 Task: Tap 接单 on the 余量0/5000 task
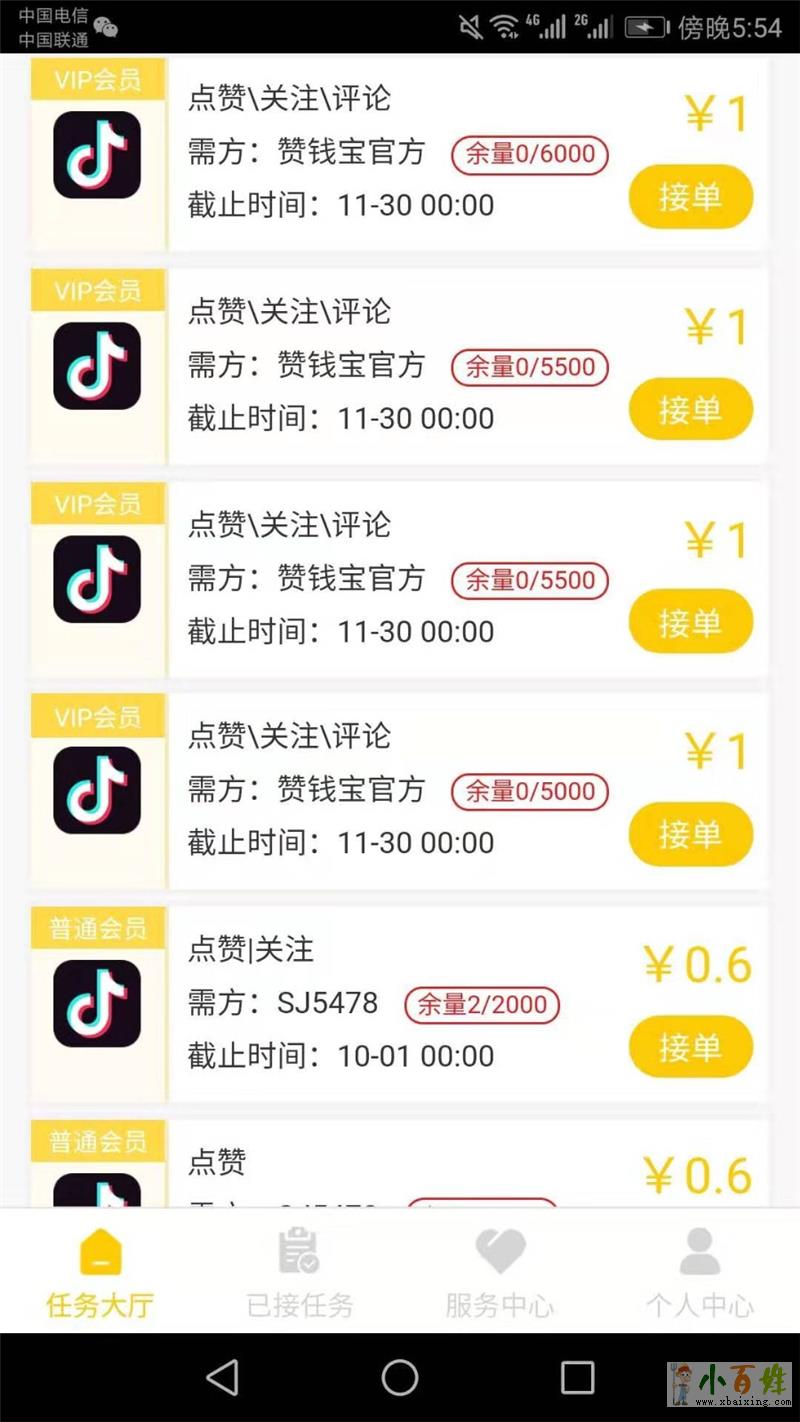coord(690,834)
